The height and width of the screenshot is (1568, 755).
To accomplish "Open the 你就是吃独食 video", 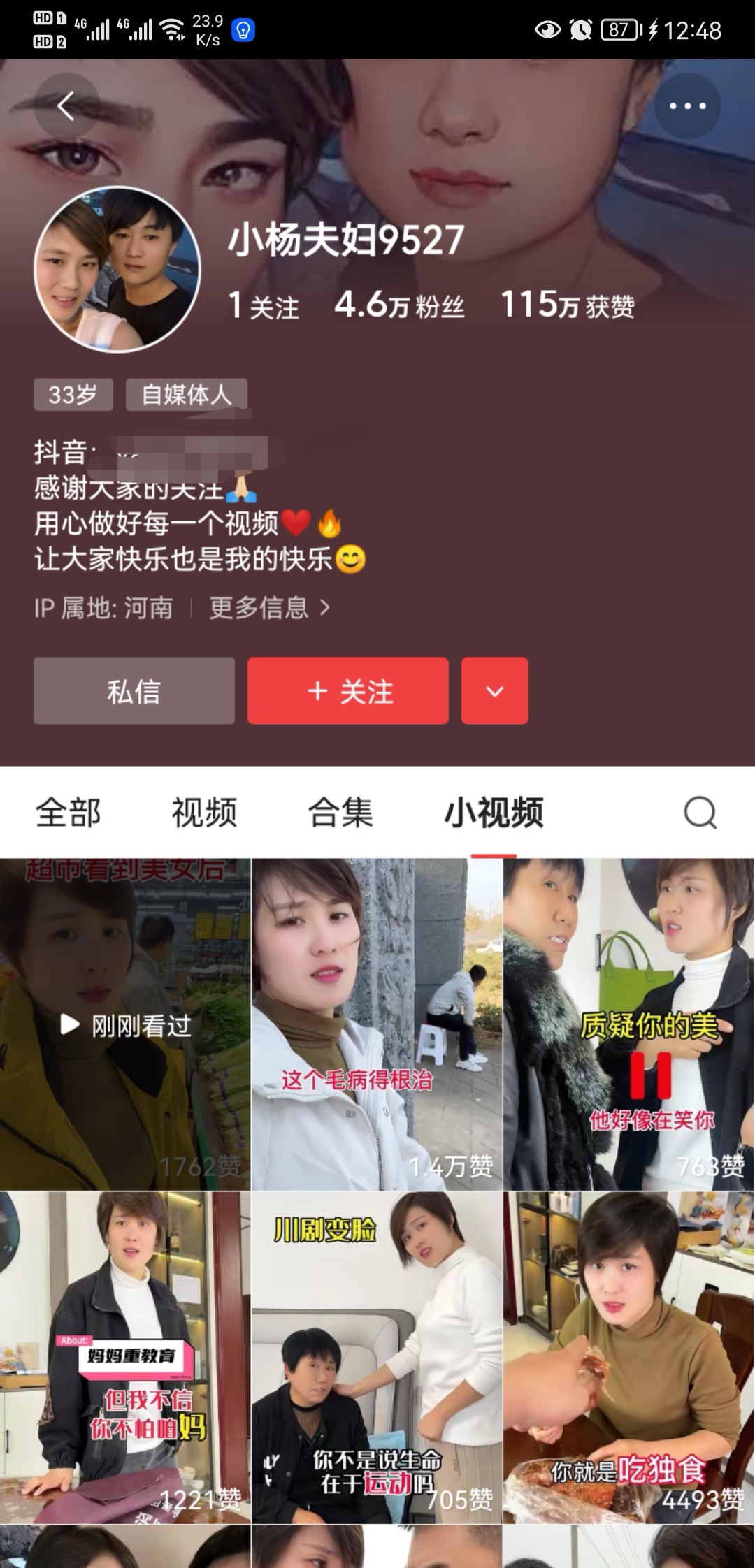I will 628,1357.
